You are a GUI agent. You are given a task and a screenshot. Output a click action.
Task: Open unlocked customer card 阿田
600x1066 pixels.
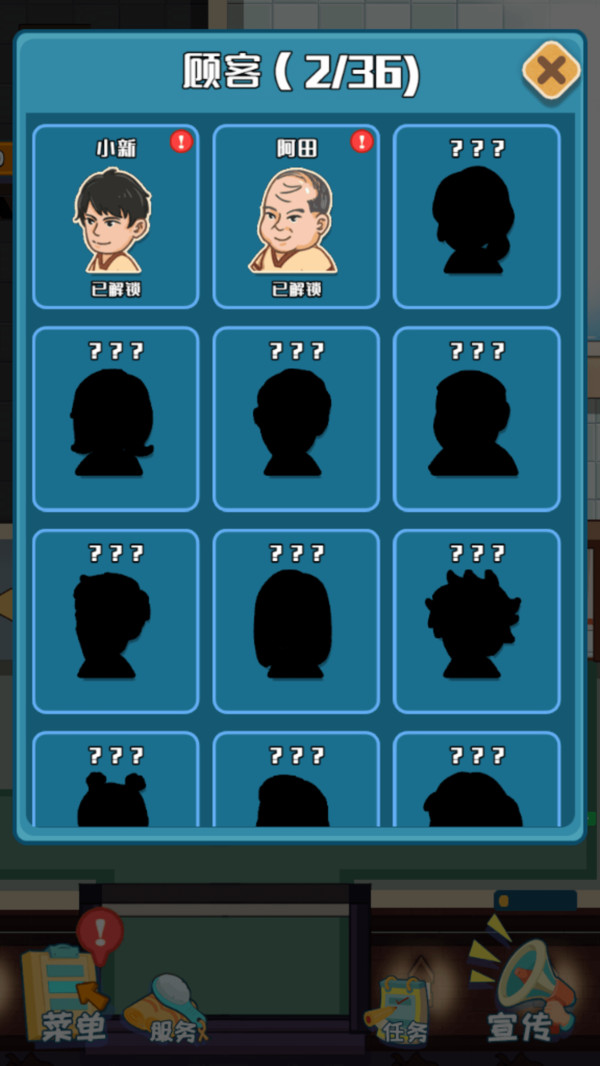point(296,217)
